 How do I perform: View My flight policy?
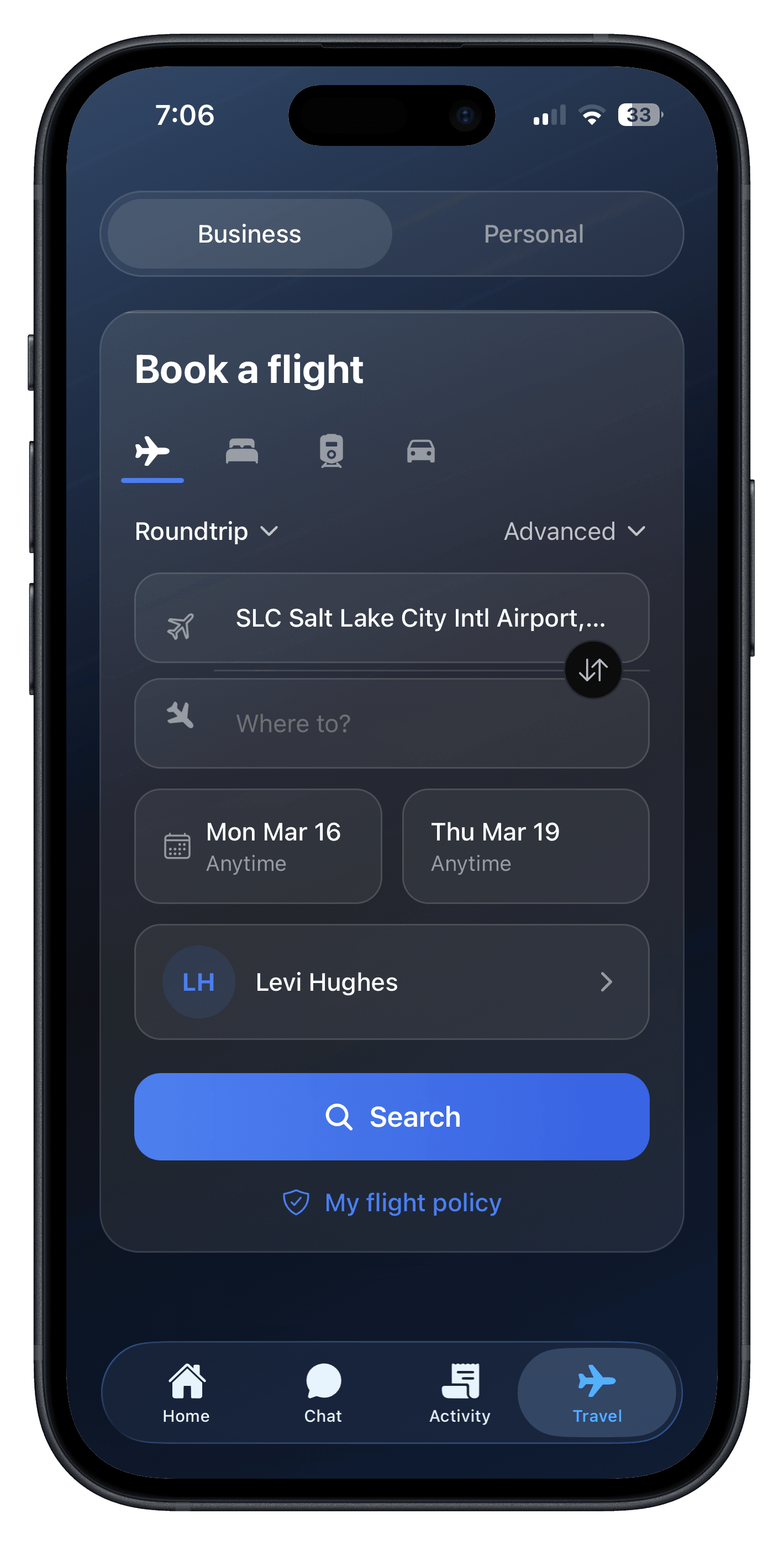[x=392, y=1203]
